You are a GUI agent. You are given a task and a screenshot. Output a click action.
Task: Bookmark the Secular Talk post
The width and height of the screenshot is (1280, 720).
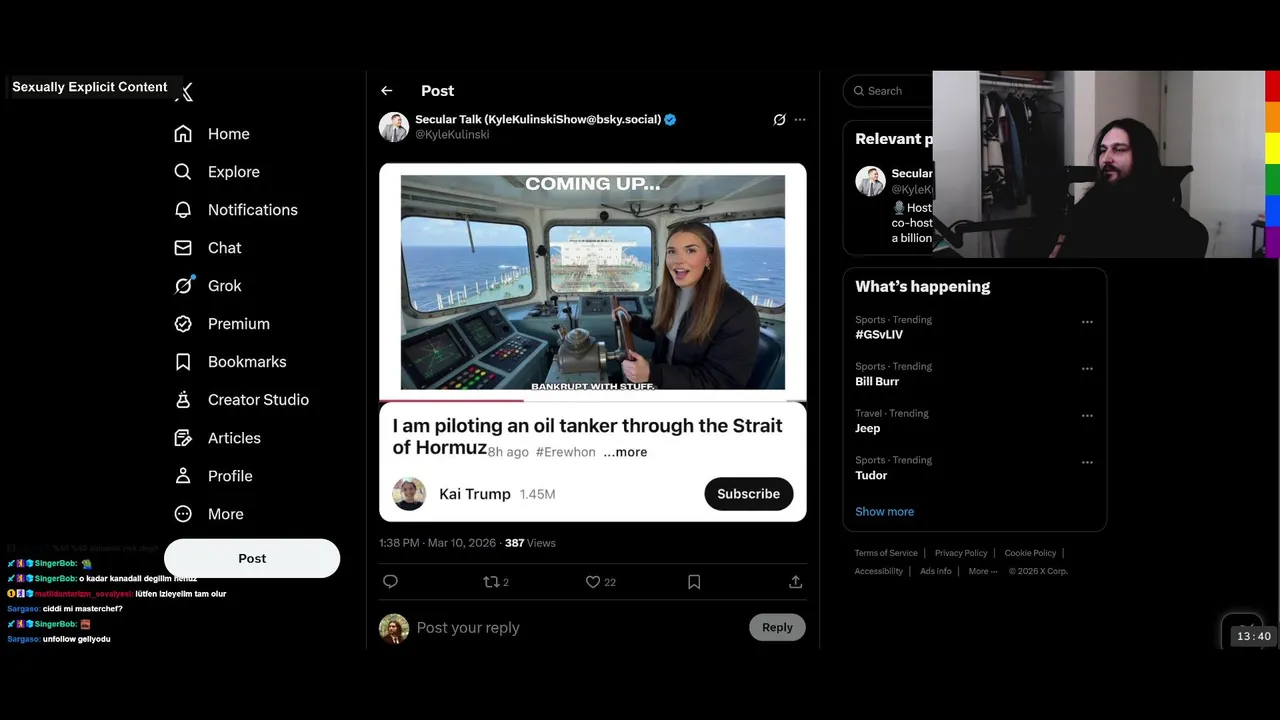point(694,582)
